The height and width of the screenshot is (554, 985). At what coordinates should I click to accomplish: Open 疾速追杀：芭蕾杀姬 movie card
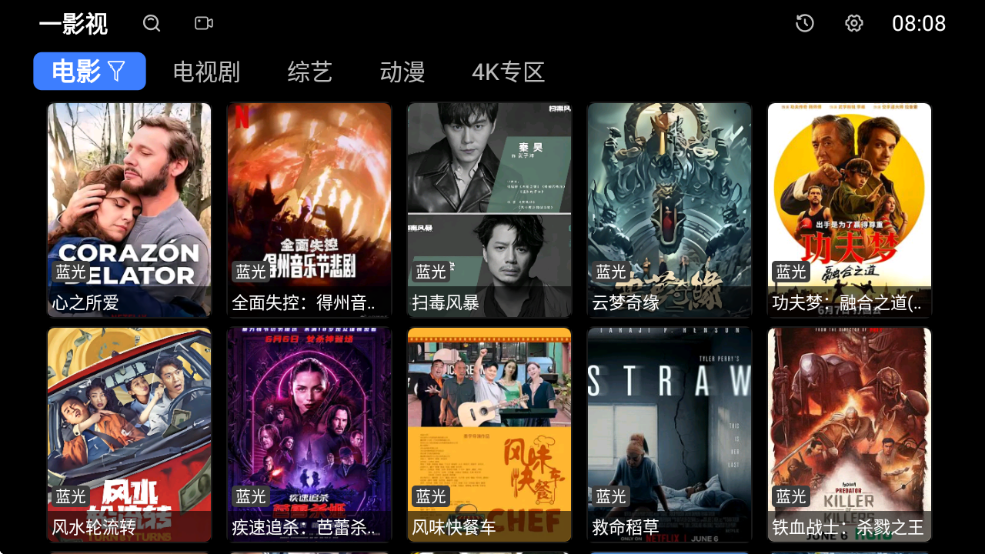[x=309, y=435]
